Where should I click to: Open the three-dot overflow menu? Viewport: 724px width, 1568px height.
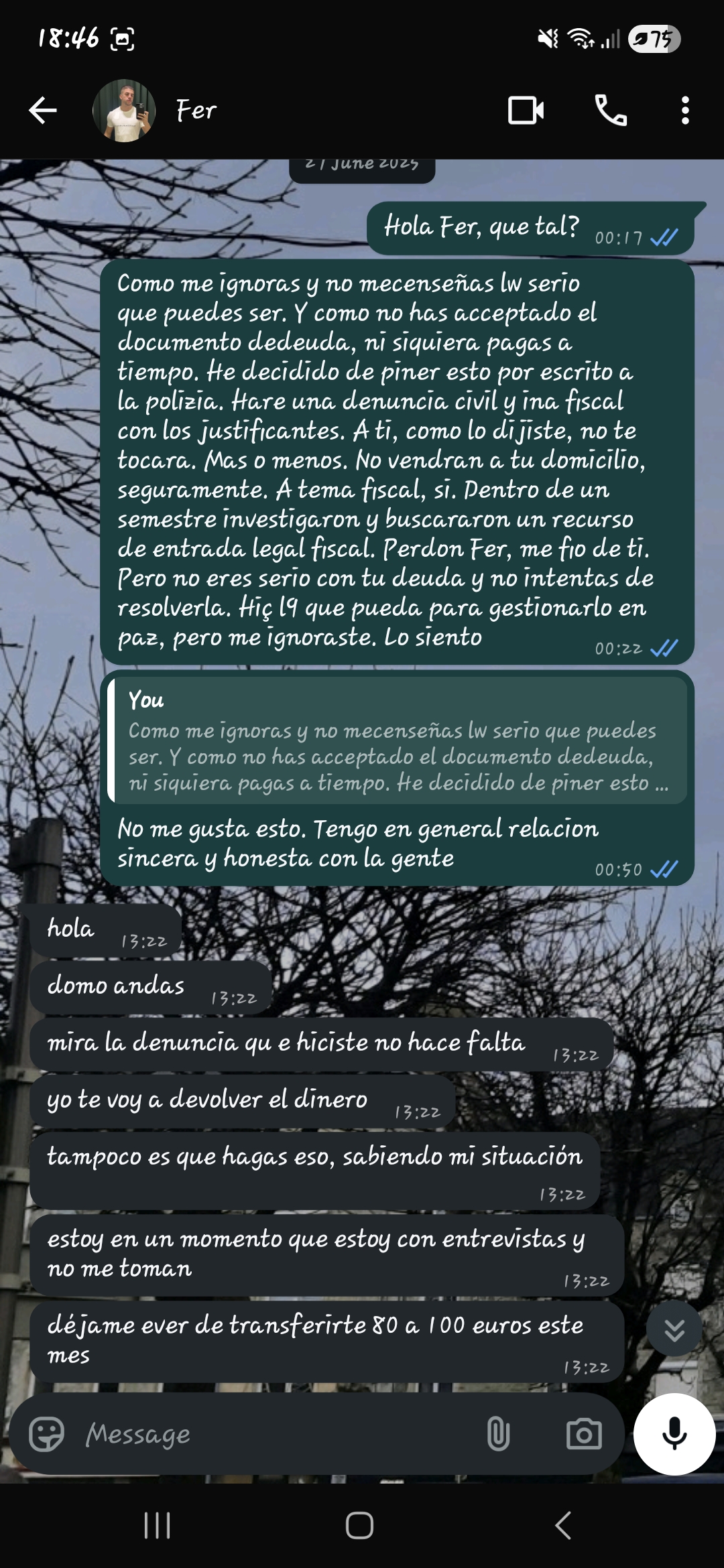684,111
